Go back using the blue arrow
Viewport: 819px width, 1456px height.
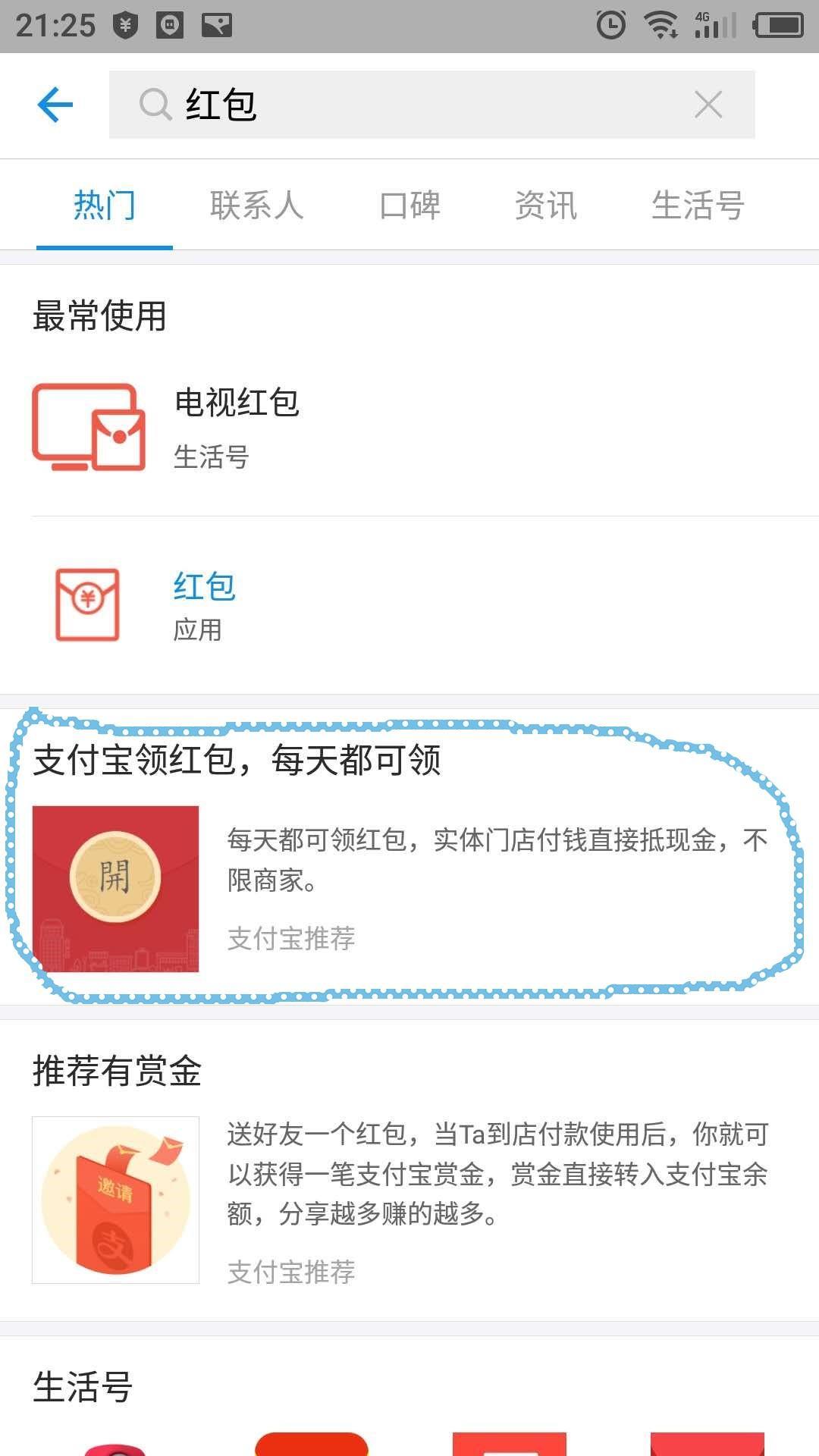55,105
